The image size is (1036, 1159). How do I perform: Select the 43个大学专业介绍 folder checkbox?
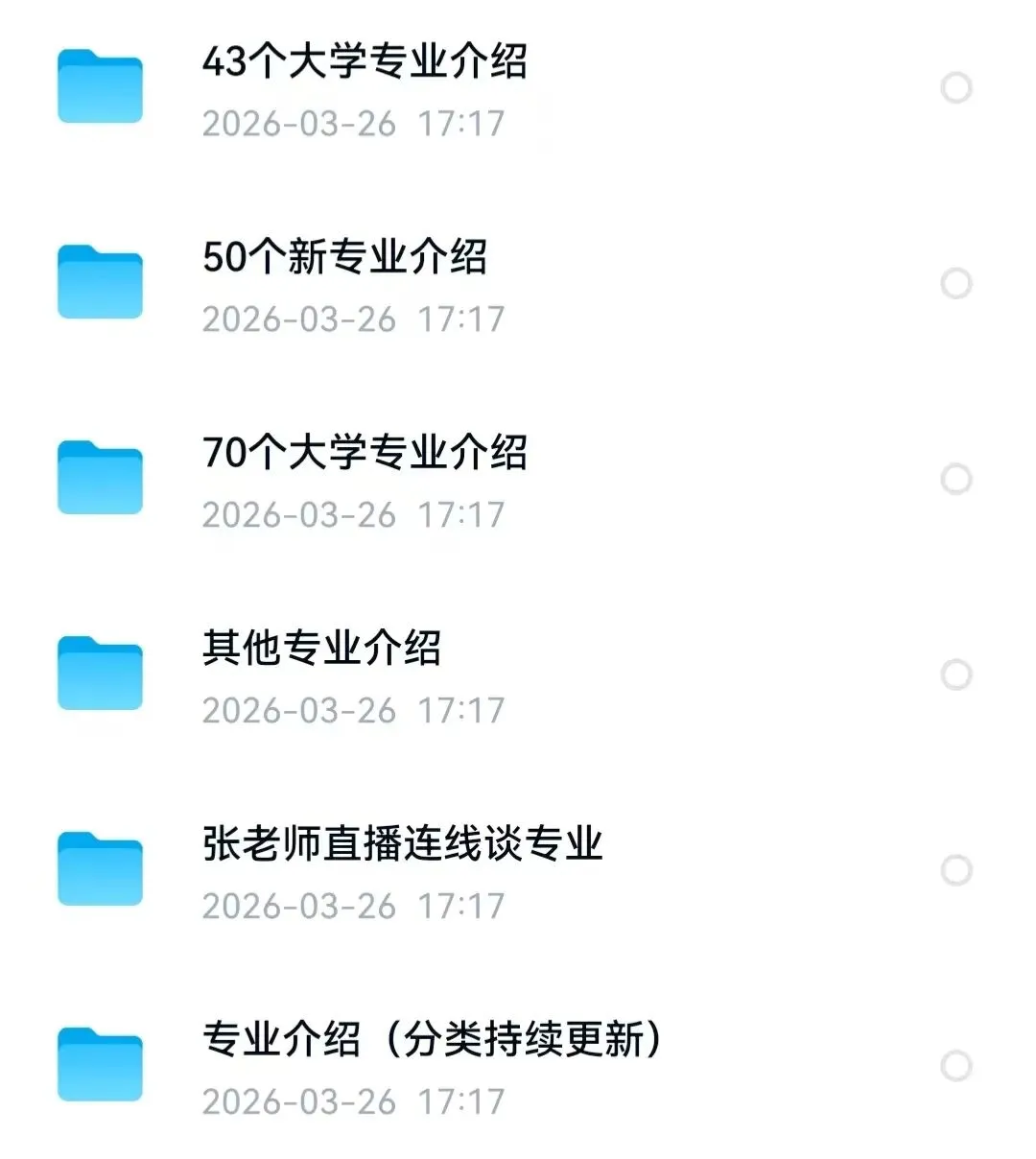tap(955, 88)
